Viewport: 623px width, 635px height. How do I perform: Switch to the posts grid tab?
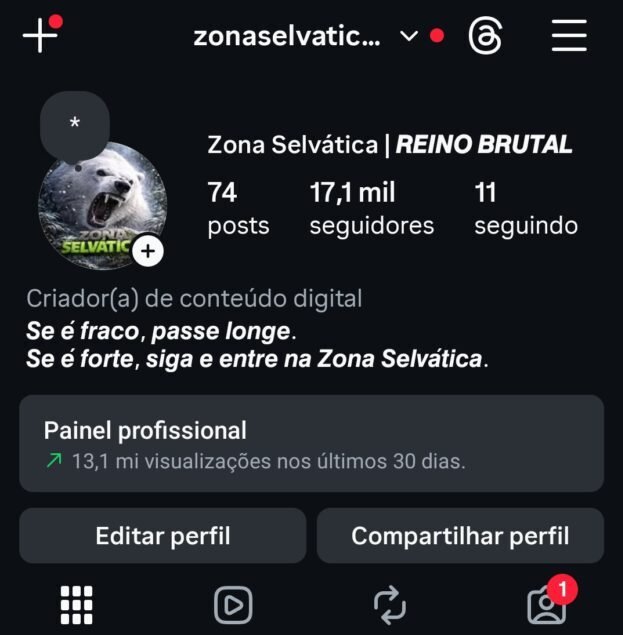(x=77, y=604)
